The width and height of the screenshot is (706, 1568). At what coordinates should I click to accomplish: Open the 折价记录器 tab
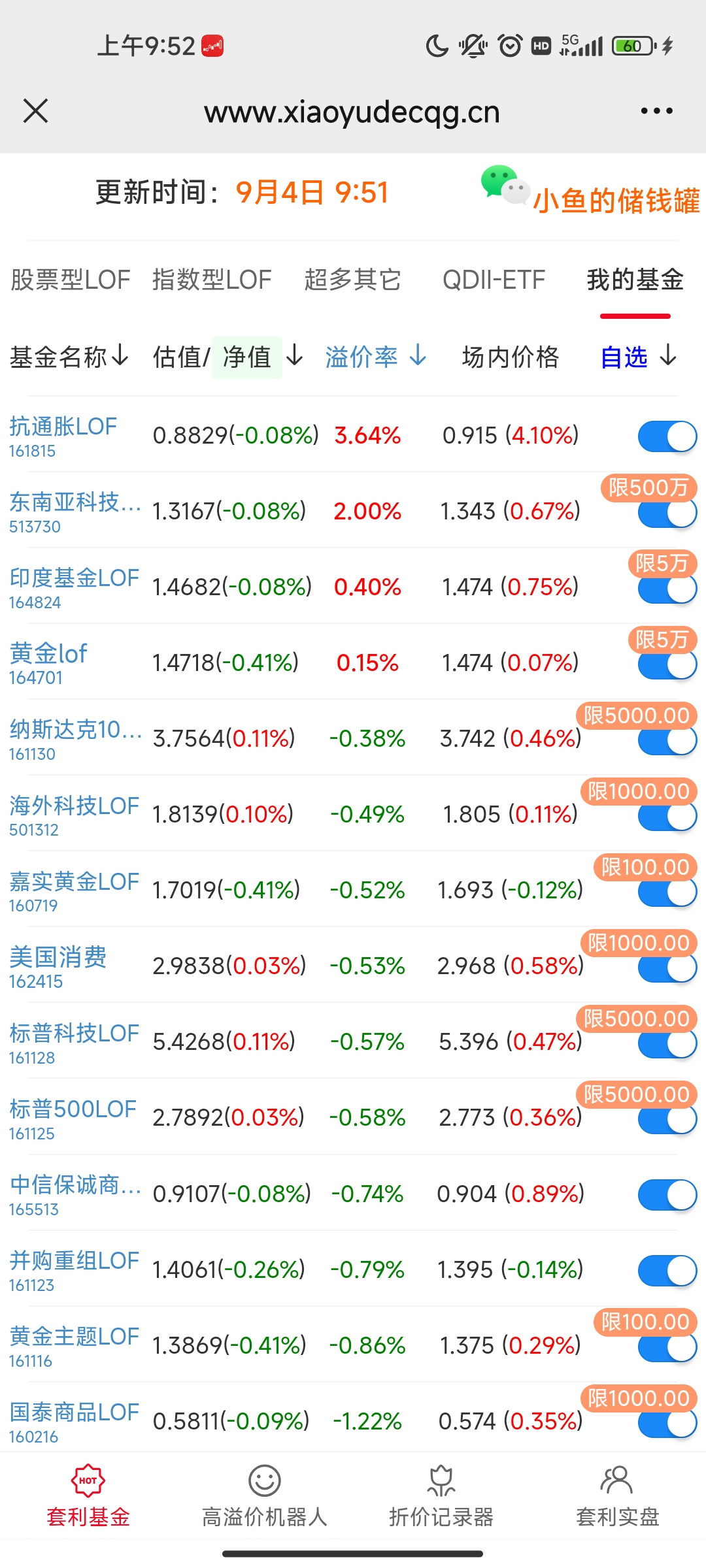441,1495
